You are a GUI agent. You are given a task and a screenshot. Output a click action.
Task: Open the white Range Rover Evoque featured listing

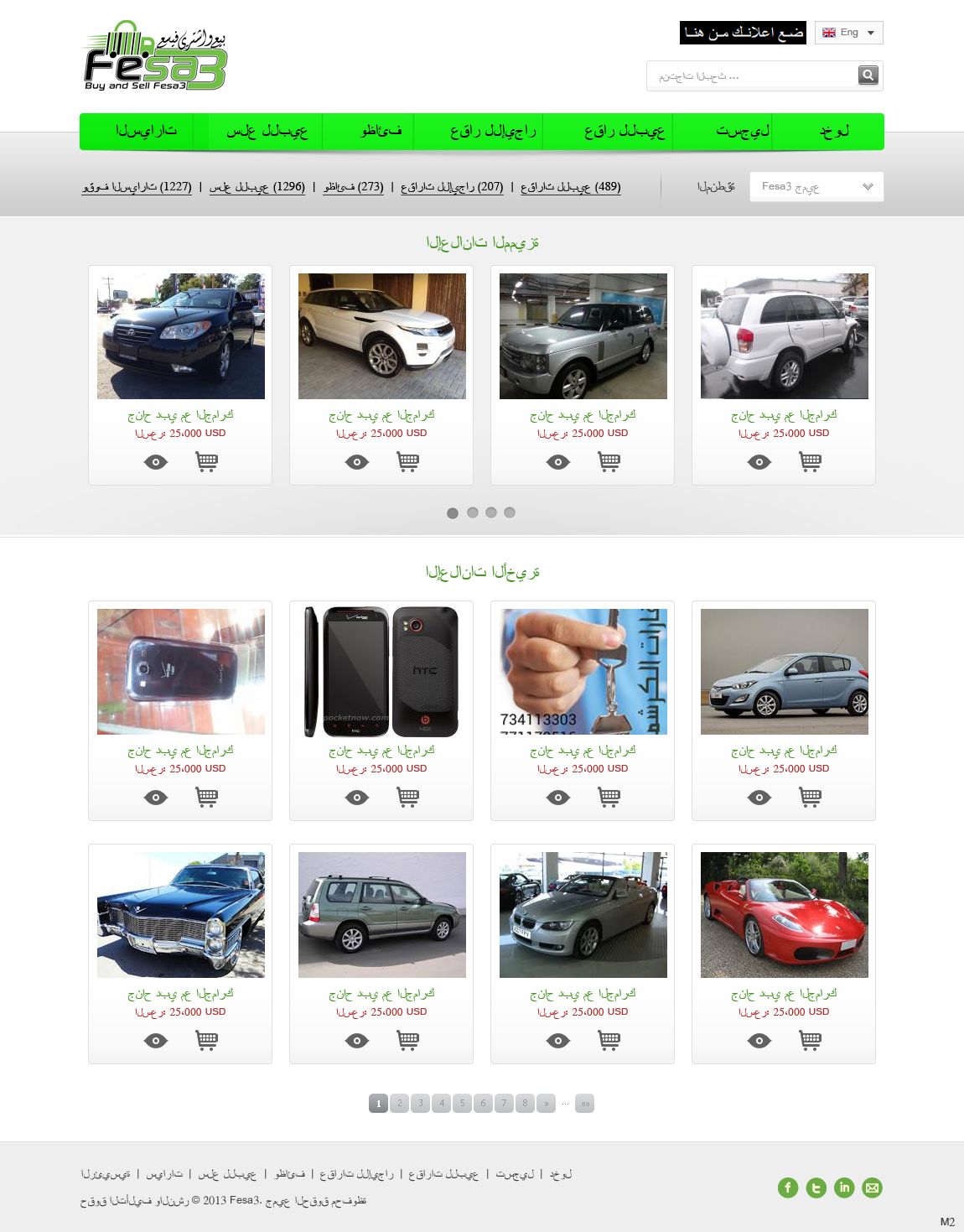click(x=381, y=336)
